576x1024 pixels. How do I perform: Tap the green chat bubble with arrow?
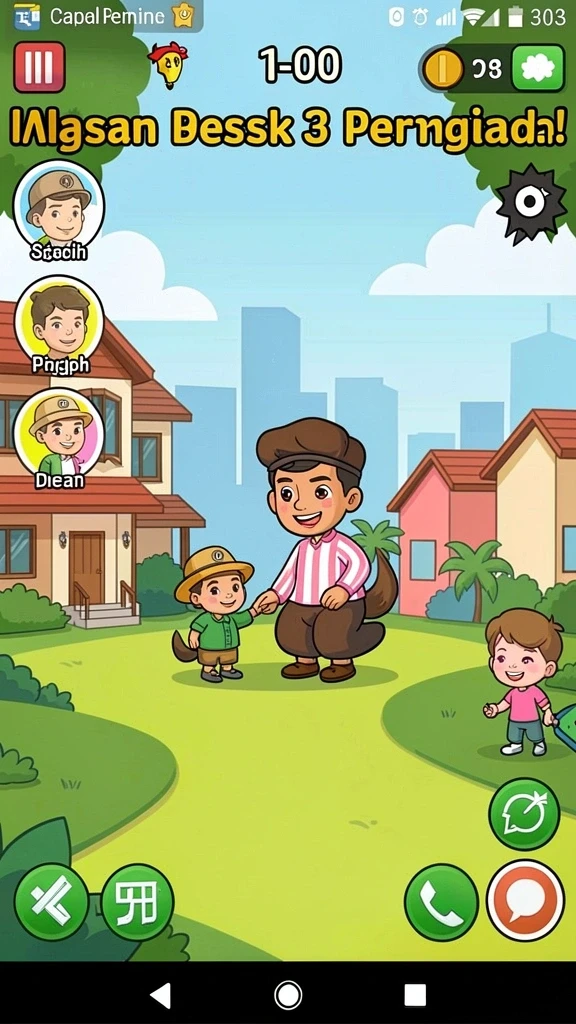click(x=524, y=814)
